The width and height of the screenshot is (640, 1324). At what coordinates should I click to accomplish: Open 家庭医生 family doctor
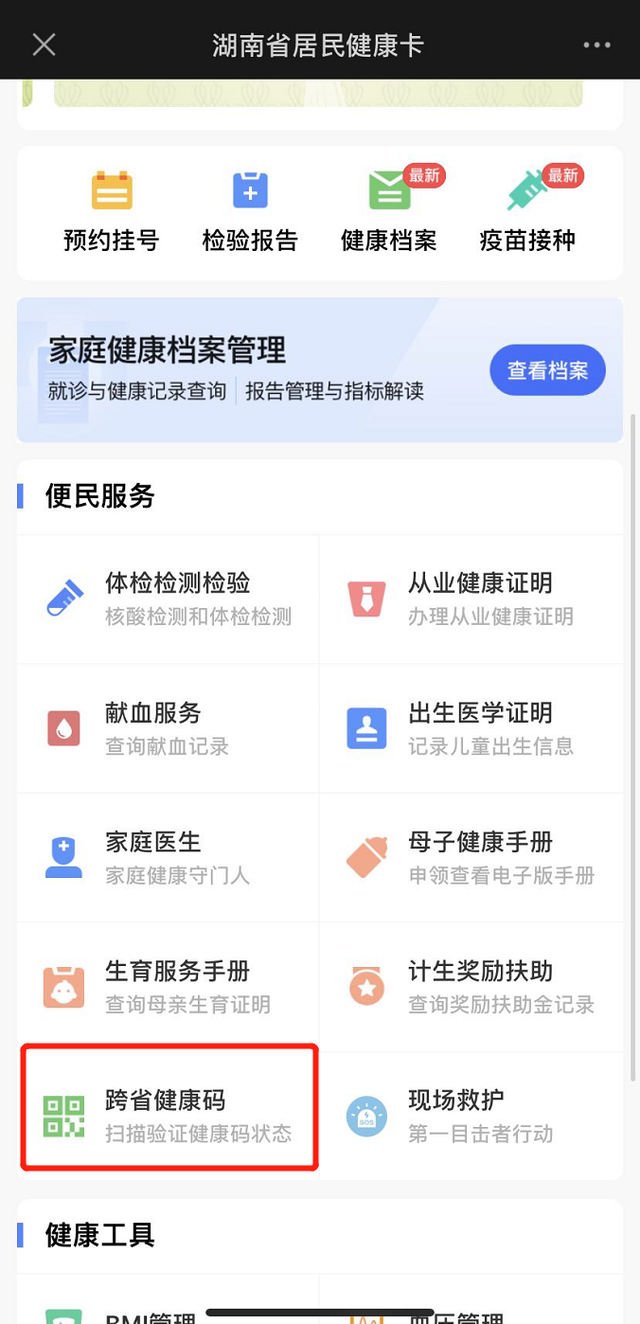(x=168, y=858)
